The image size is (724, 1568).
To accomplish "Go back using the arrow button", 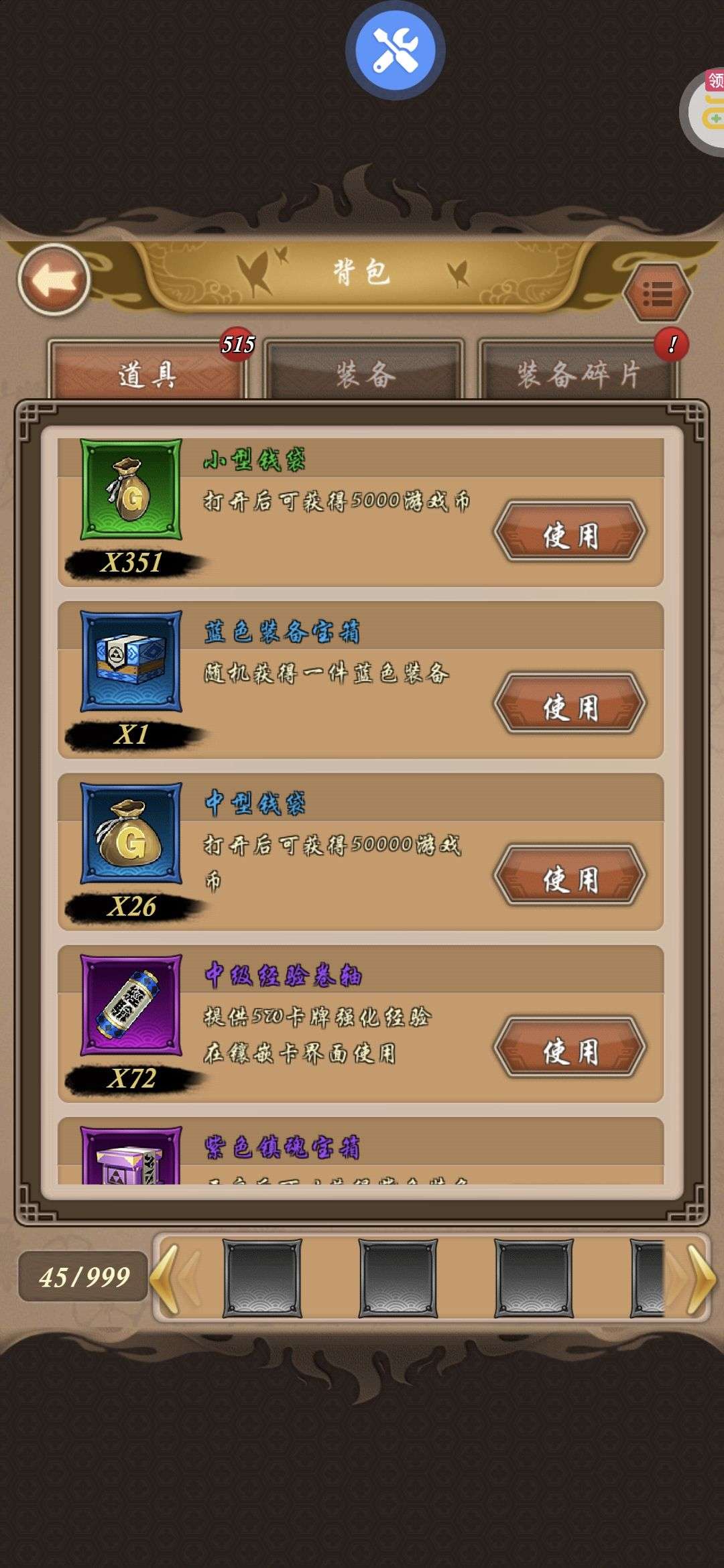I will (x=54, y=279).
